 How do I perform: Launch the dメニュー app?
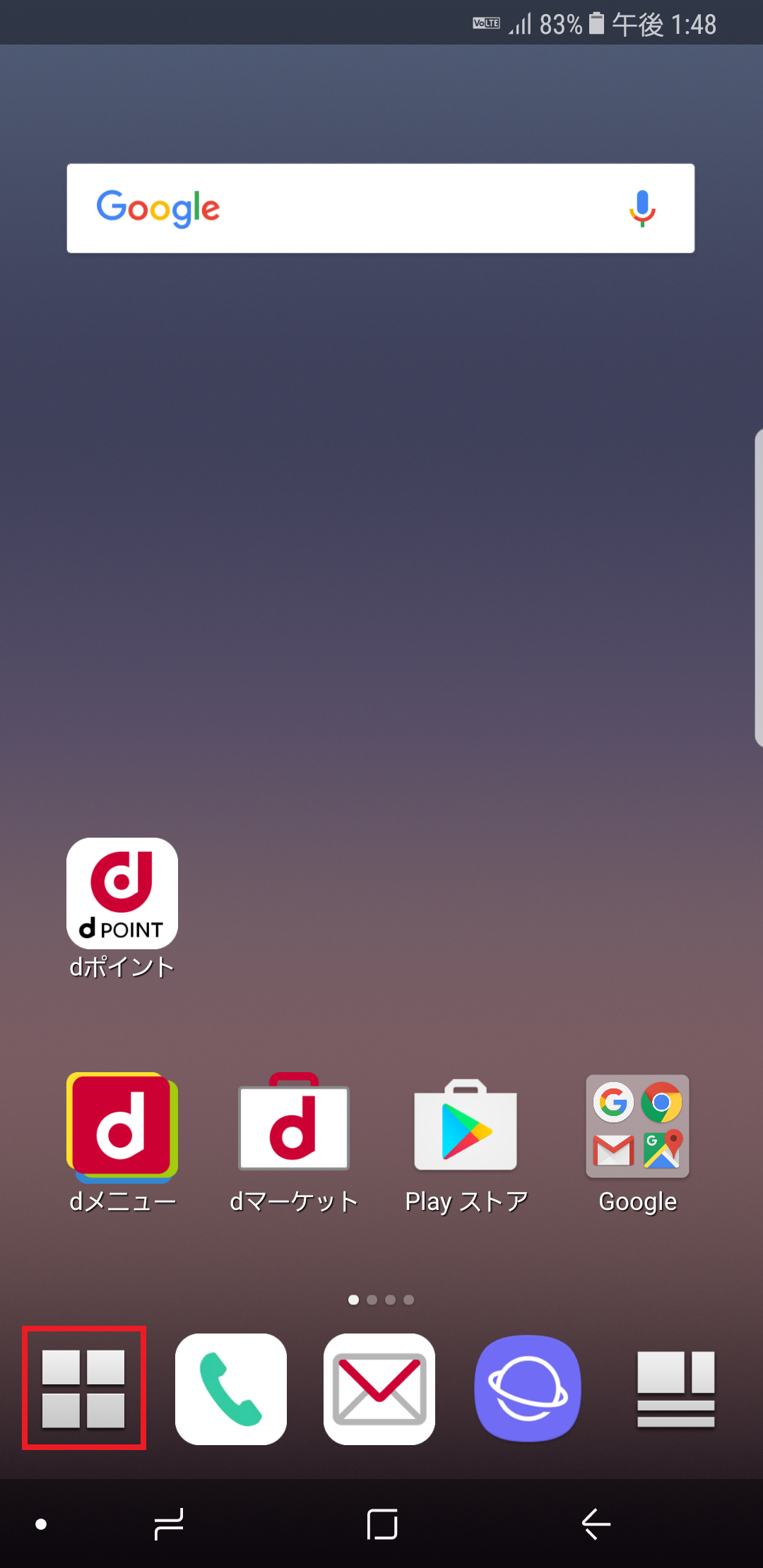click(x=122, y=1127)
